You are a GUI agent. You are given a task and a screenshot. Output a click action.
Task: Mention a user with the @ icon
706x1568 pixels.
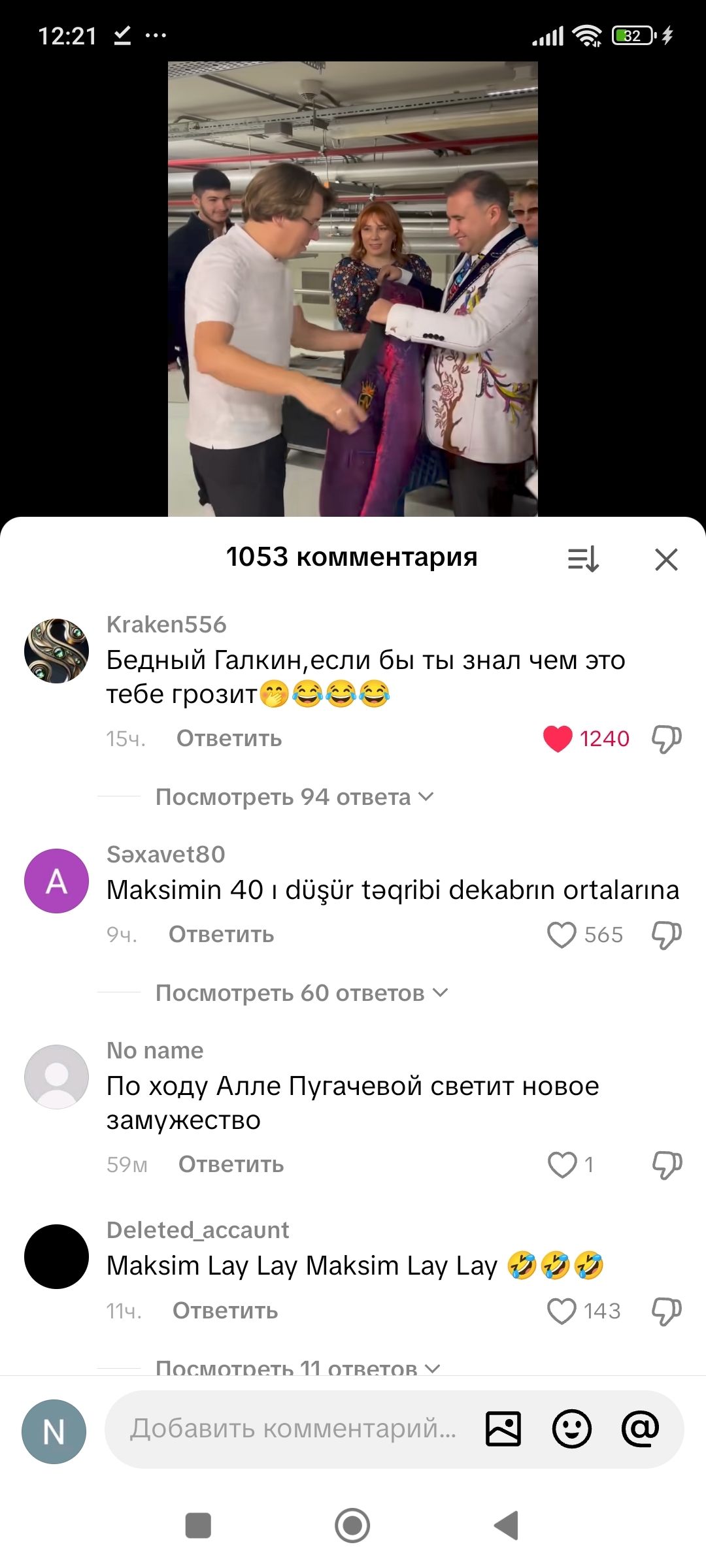click(x=640, y=1429)
